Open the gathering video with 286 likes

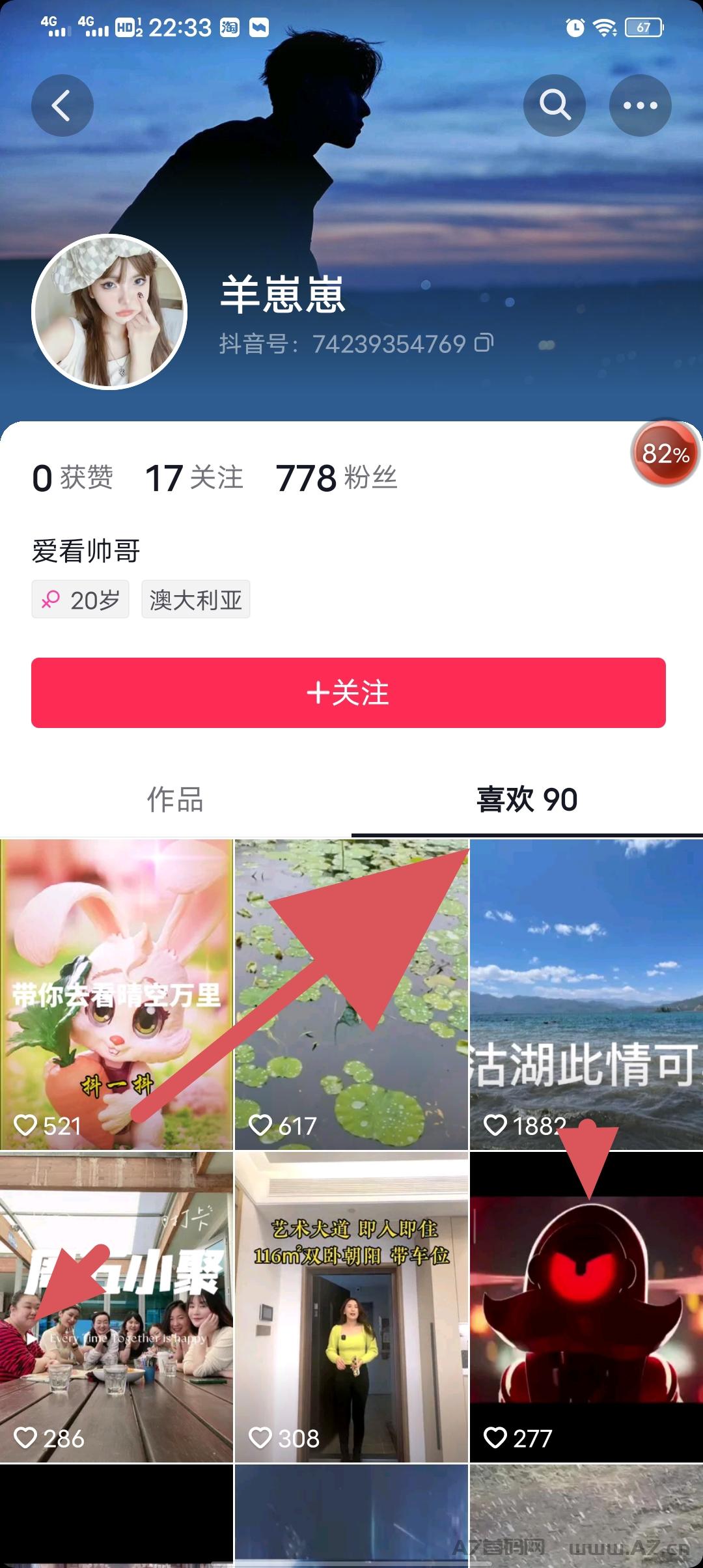coord(117,1308)
